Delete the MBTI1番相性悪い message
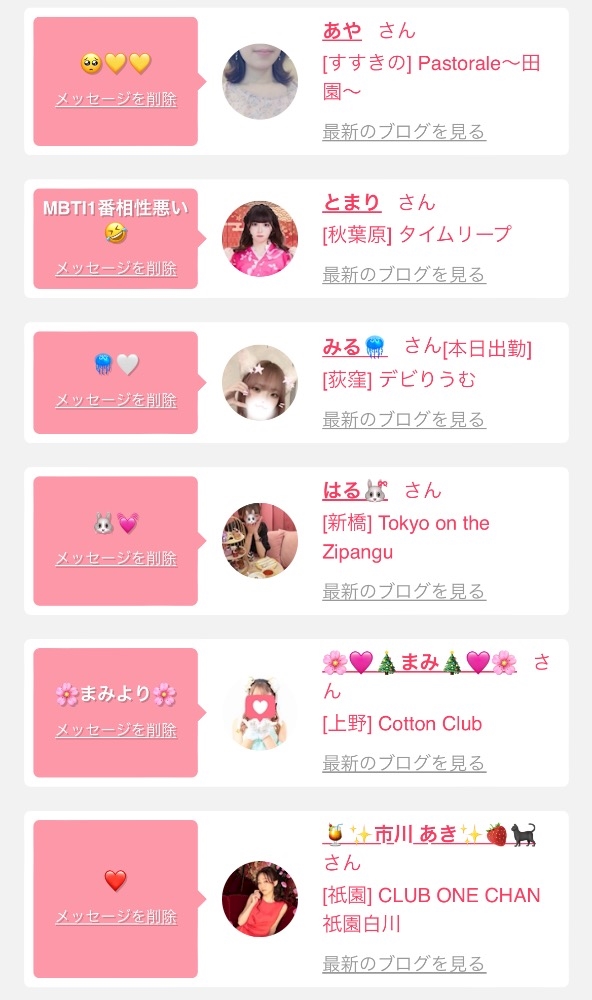Screen dimensions: 592x1000 click(x=116, y=268)
